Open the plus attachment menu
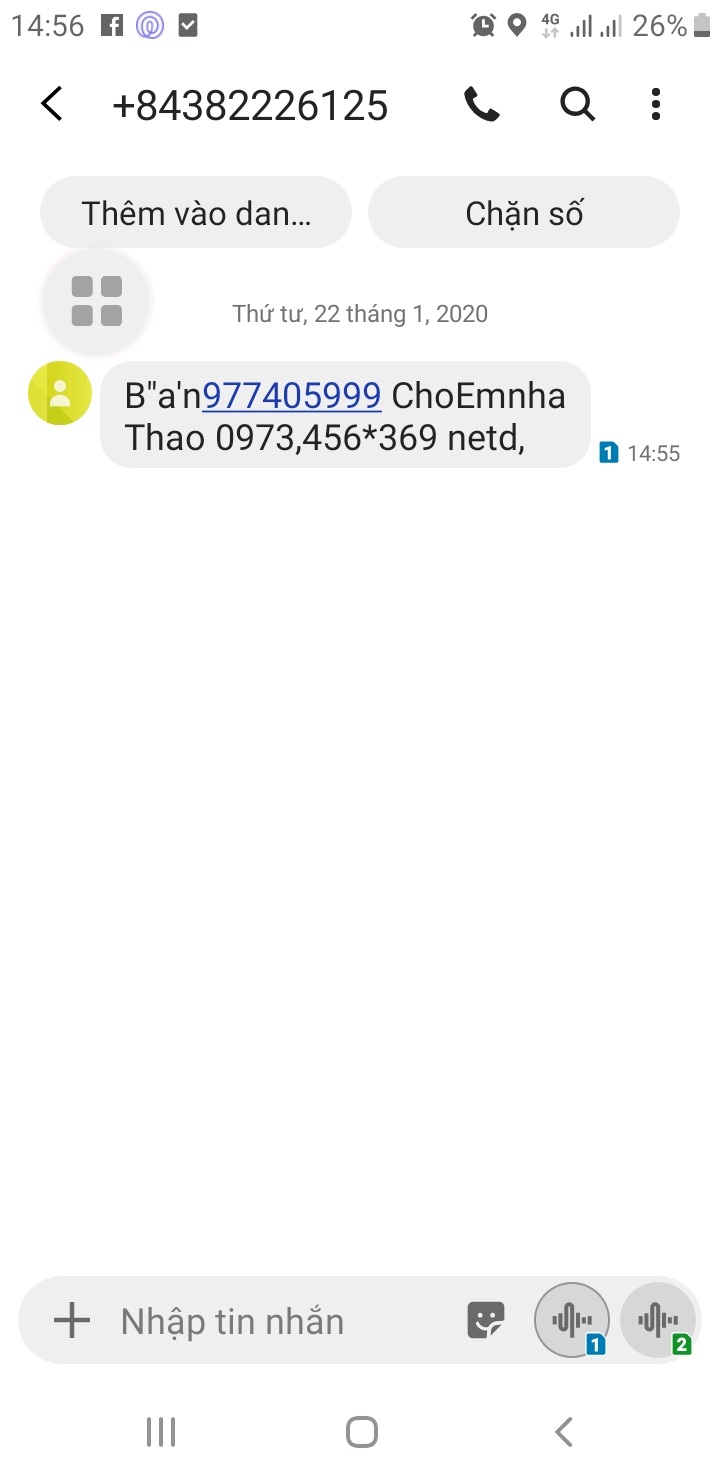Viewport: 720px width, 1480px height. point(72,1321)
